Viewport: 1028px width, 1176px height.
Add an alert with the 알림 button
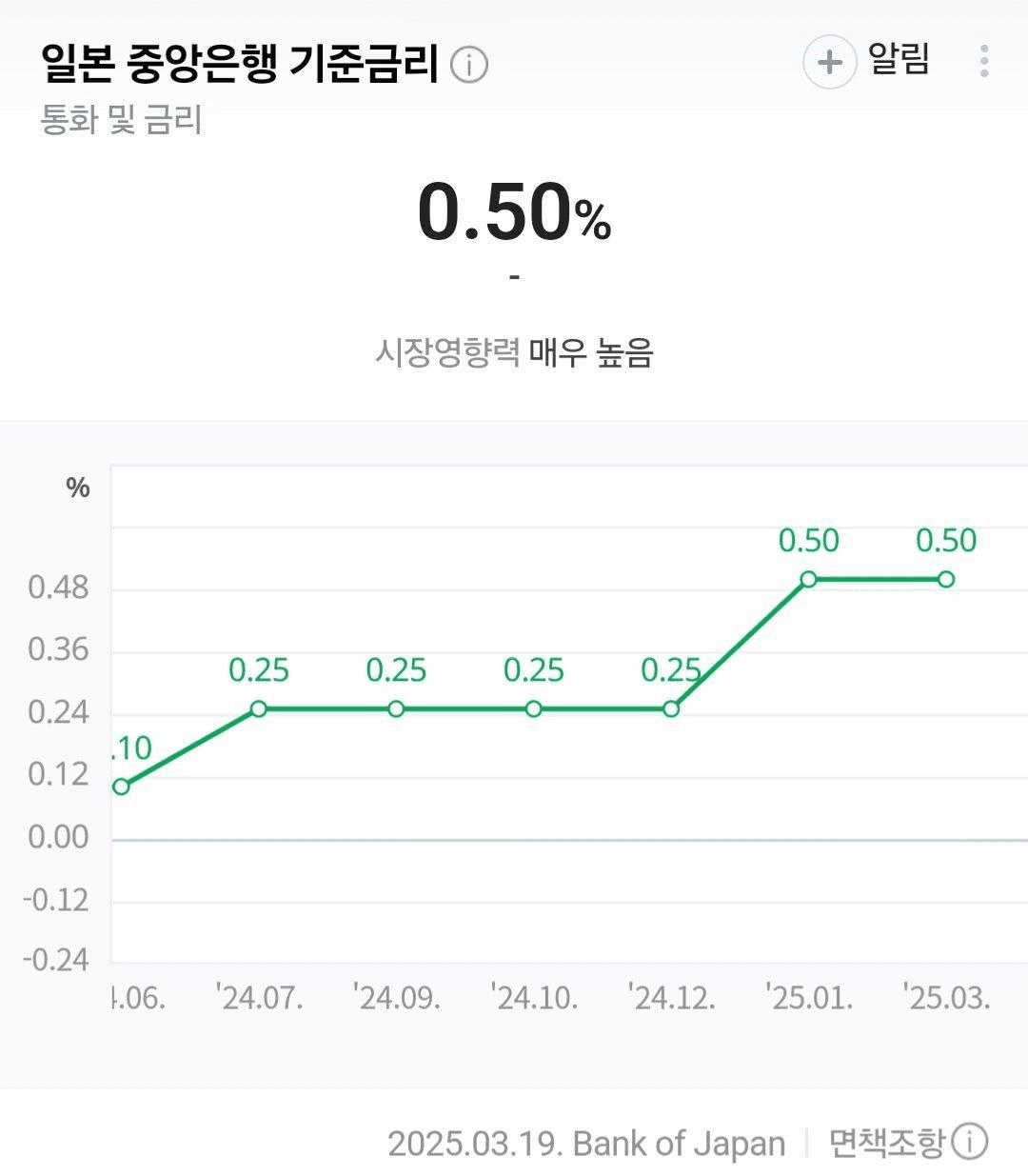(866, 61)
